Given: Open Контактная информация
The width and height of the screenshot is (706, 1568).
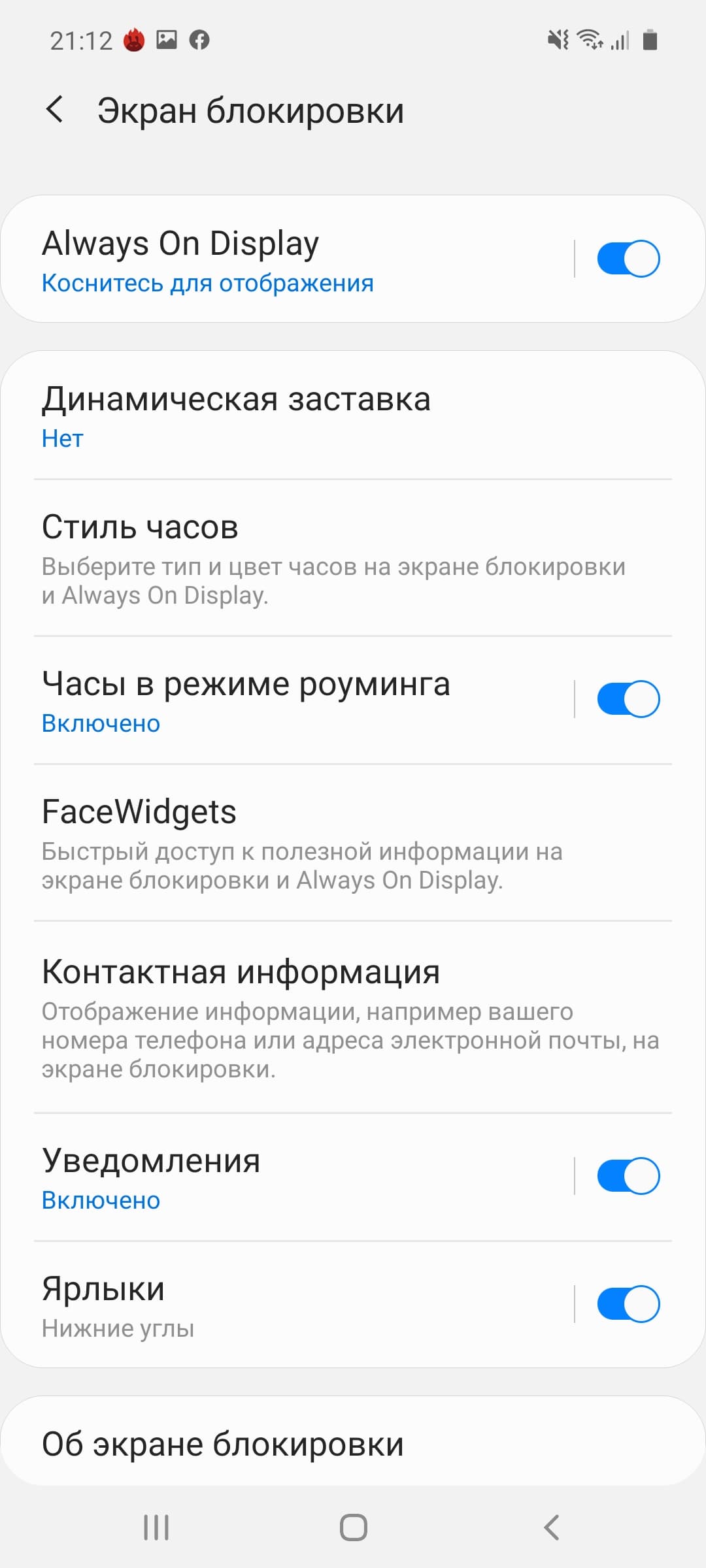Looking at the screenshot, I should click(353, 1017).
